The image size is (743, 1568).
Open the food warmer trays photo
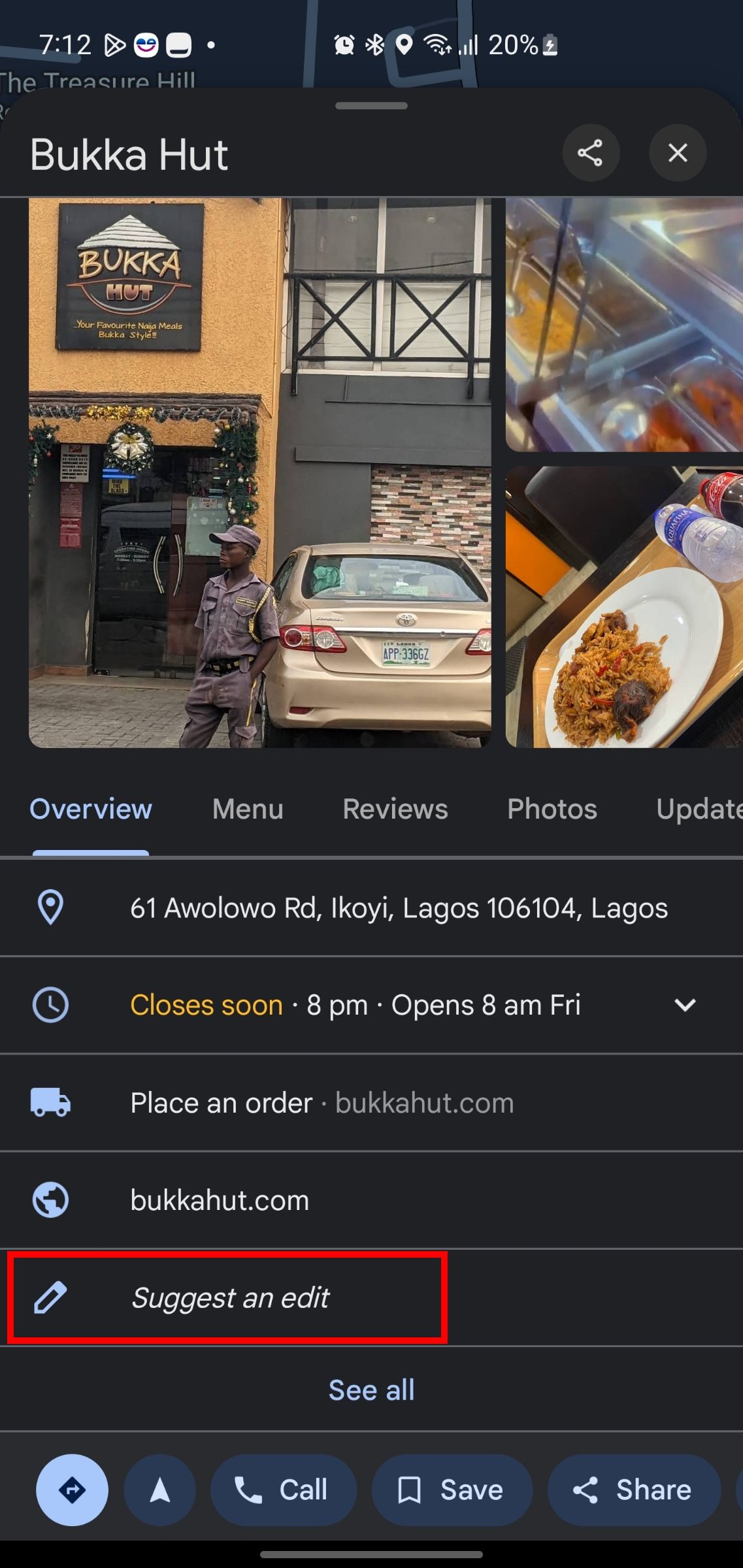point(624,325)
